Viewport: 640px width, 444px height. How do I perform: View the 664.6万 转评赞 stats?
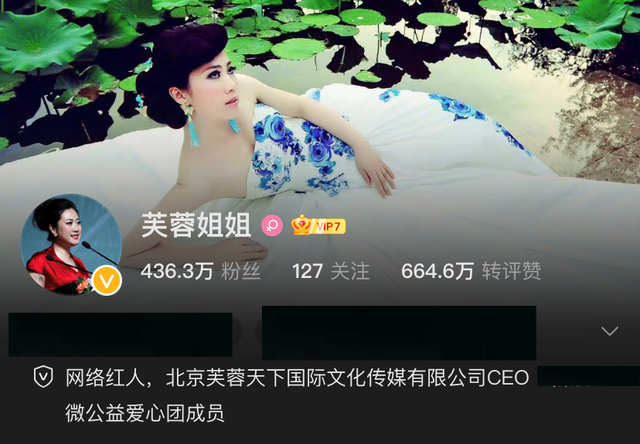471,271
